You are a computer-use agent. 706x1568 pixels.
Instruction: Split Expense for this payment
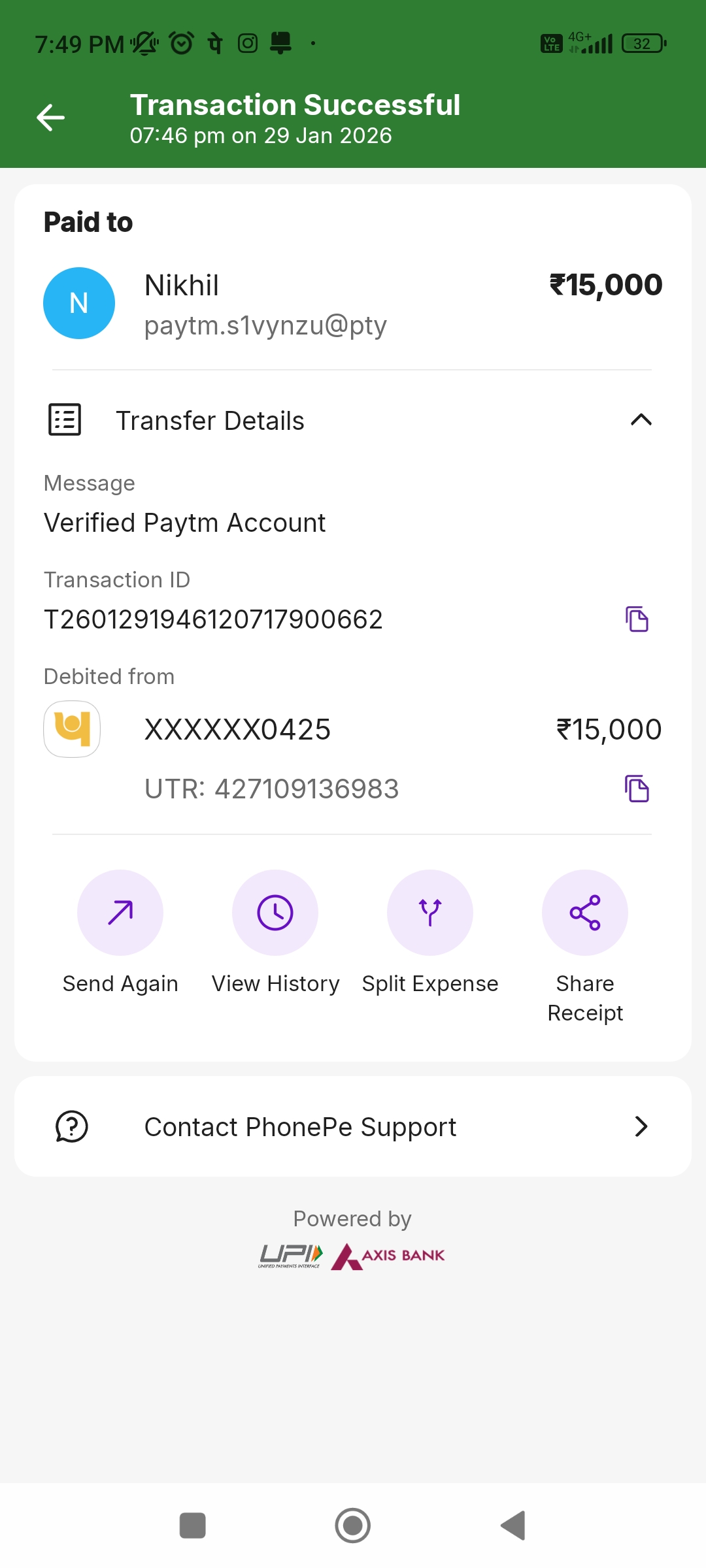[430, 913]
